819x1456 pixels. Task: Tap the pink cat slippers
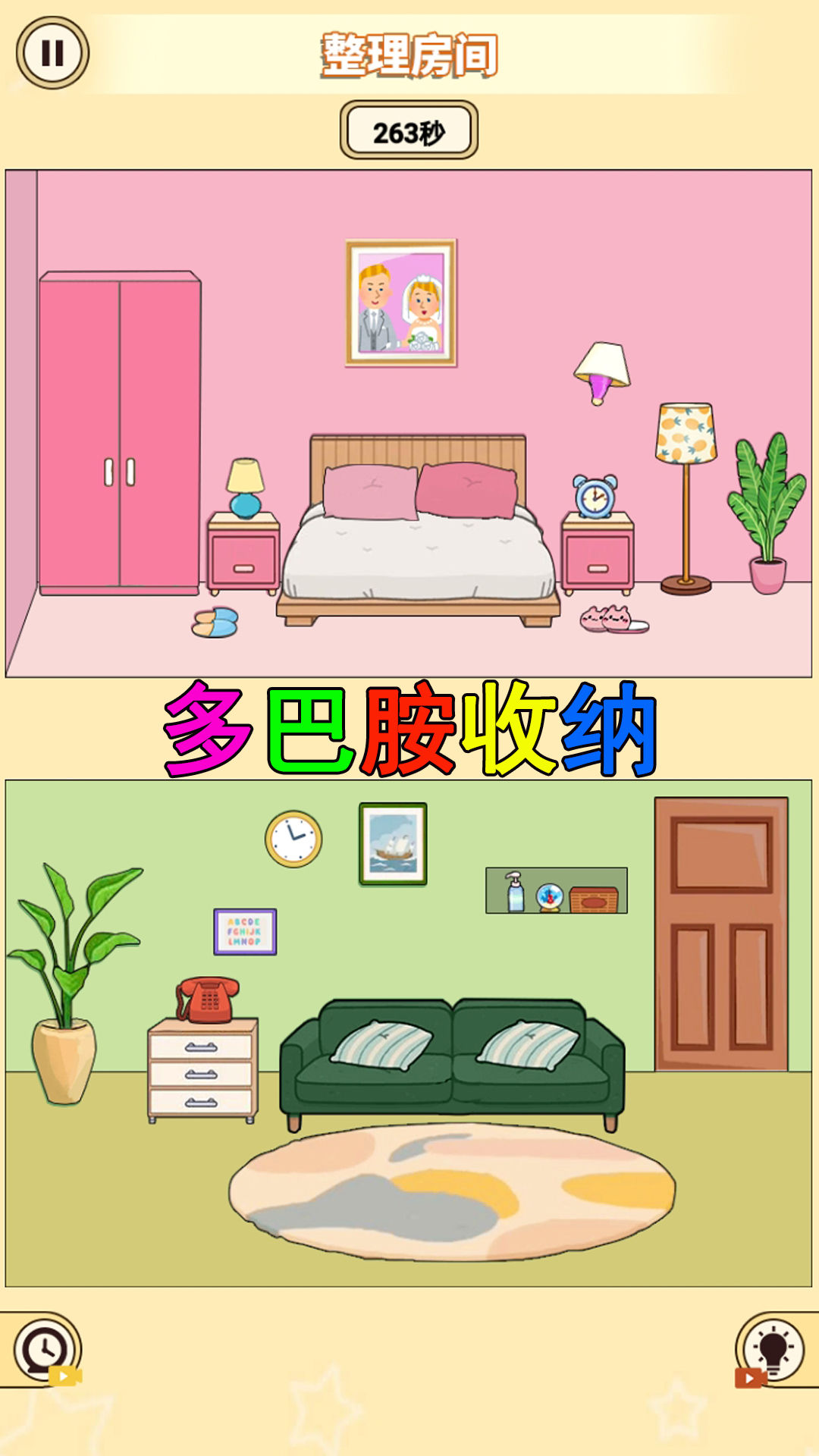pyautogui.click(x=613, y=619)
